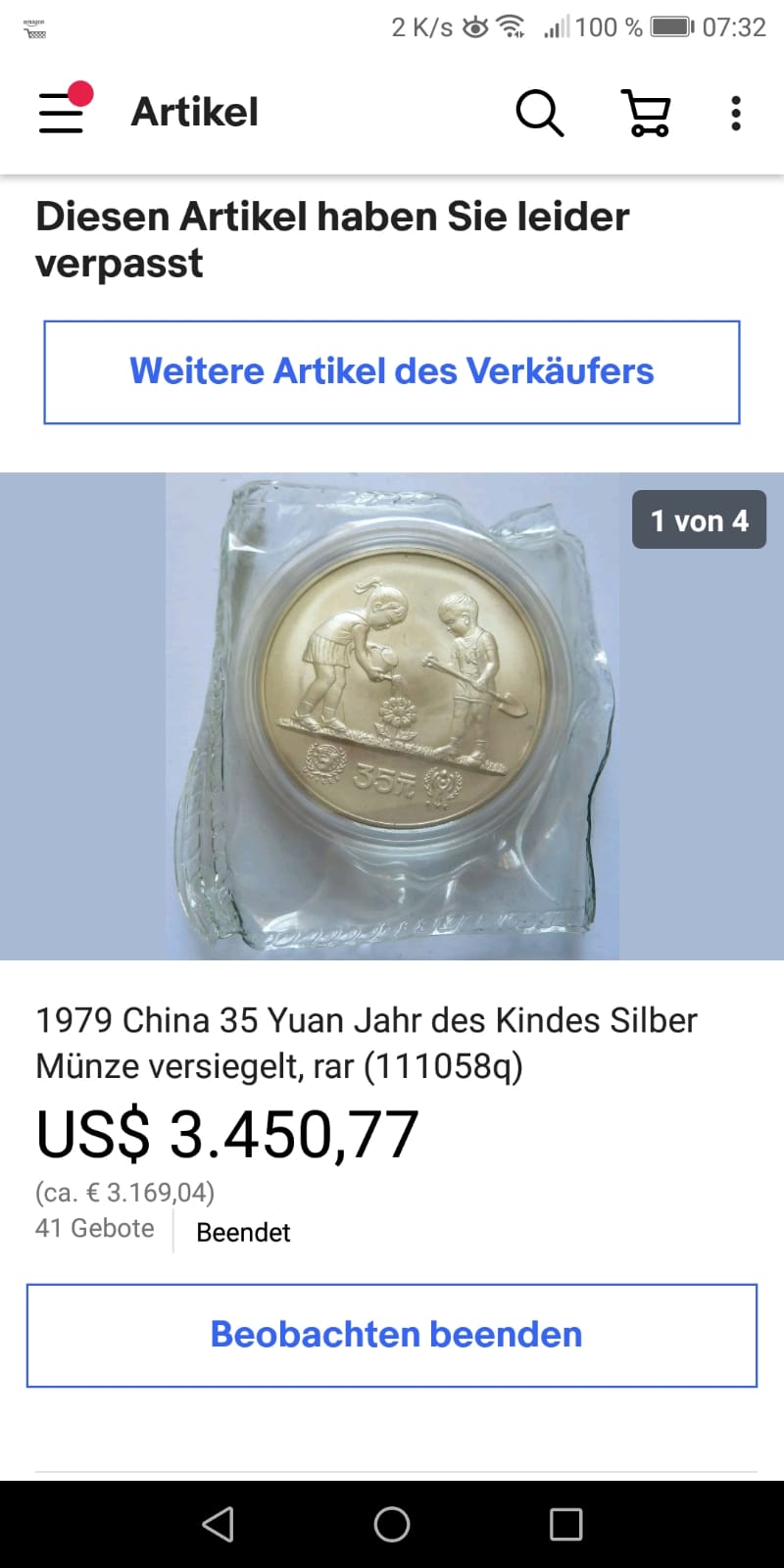Tap Beobachten beenden button
The width and height of the screenshot is (784, 1568).
pyautogui.click(x=392, y=1335)
